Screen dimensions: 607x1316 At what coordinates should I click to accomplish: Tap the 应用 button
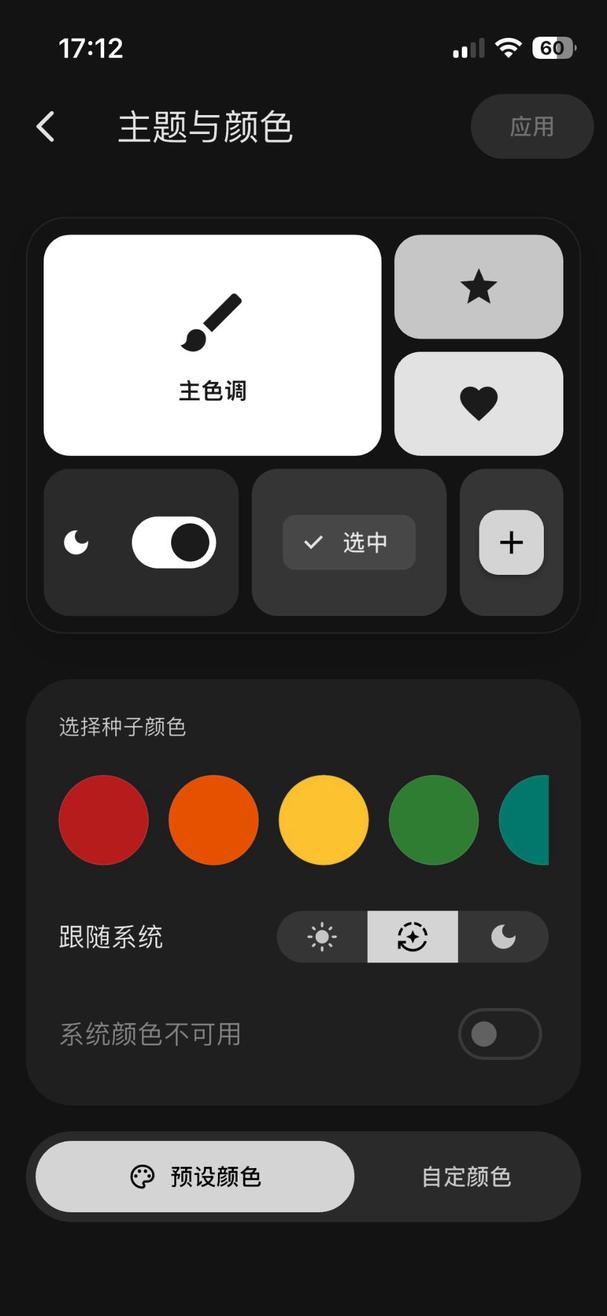(x=531, y=127)
